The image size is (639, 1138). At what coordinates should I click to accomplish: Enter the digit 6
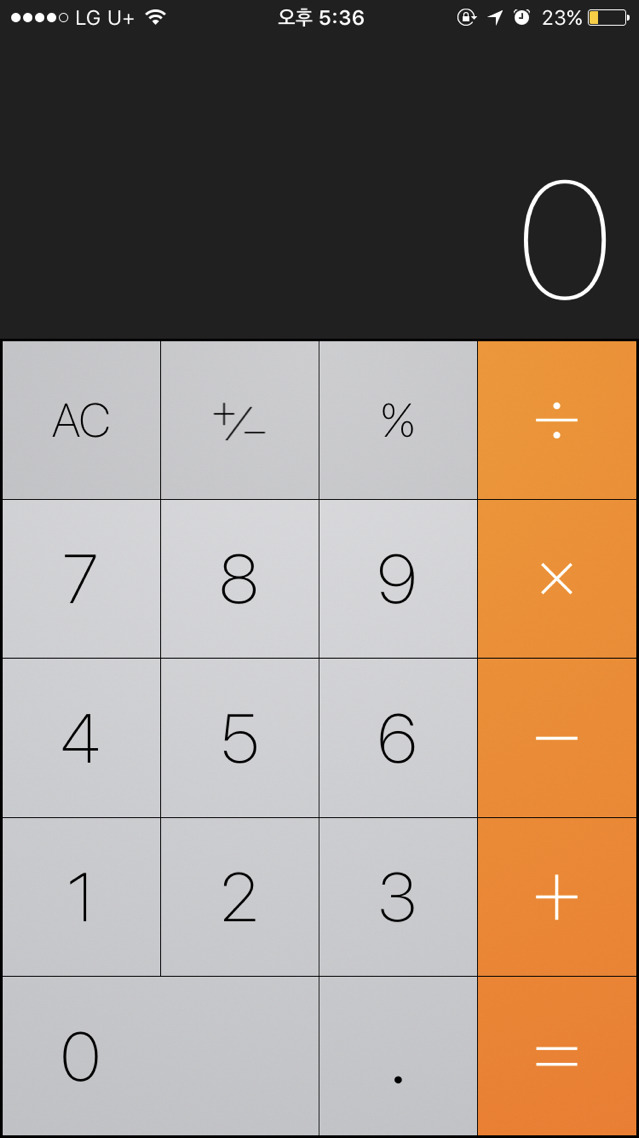point(398,738)
